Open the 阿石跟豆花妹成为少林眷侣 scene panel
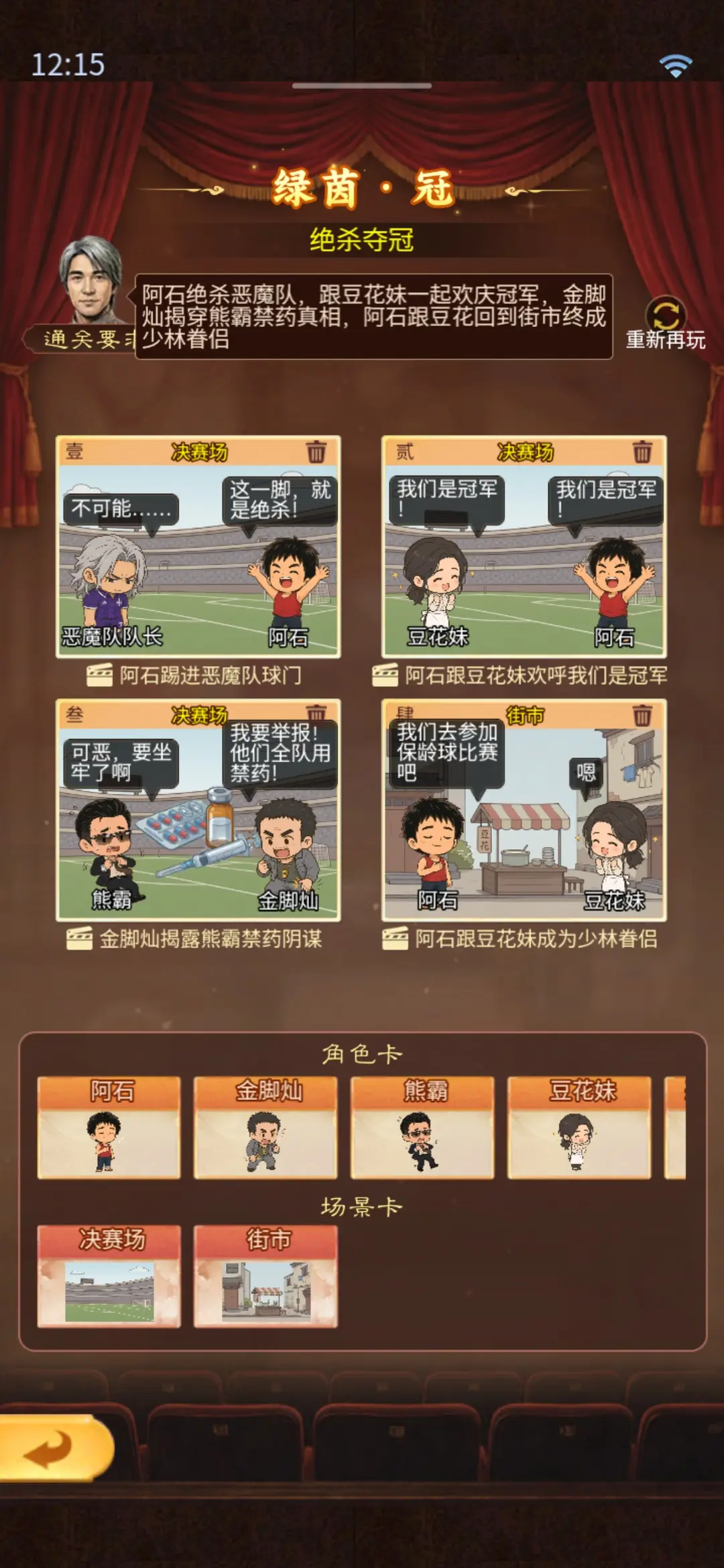The width and height of the screenshot is (724, 1568). click(x=524, y=809)
